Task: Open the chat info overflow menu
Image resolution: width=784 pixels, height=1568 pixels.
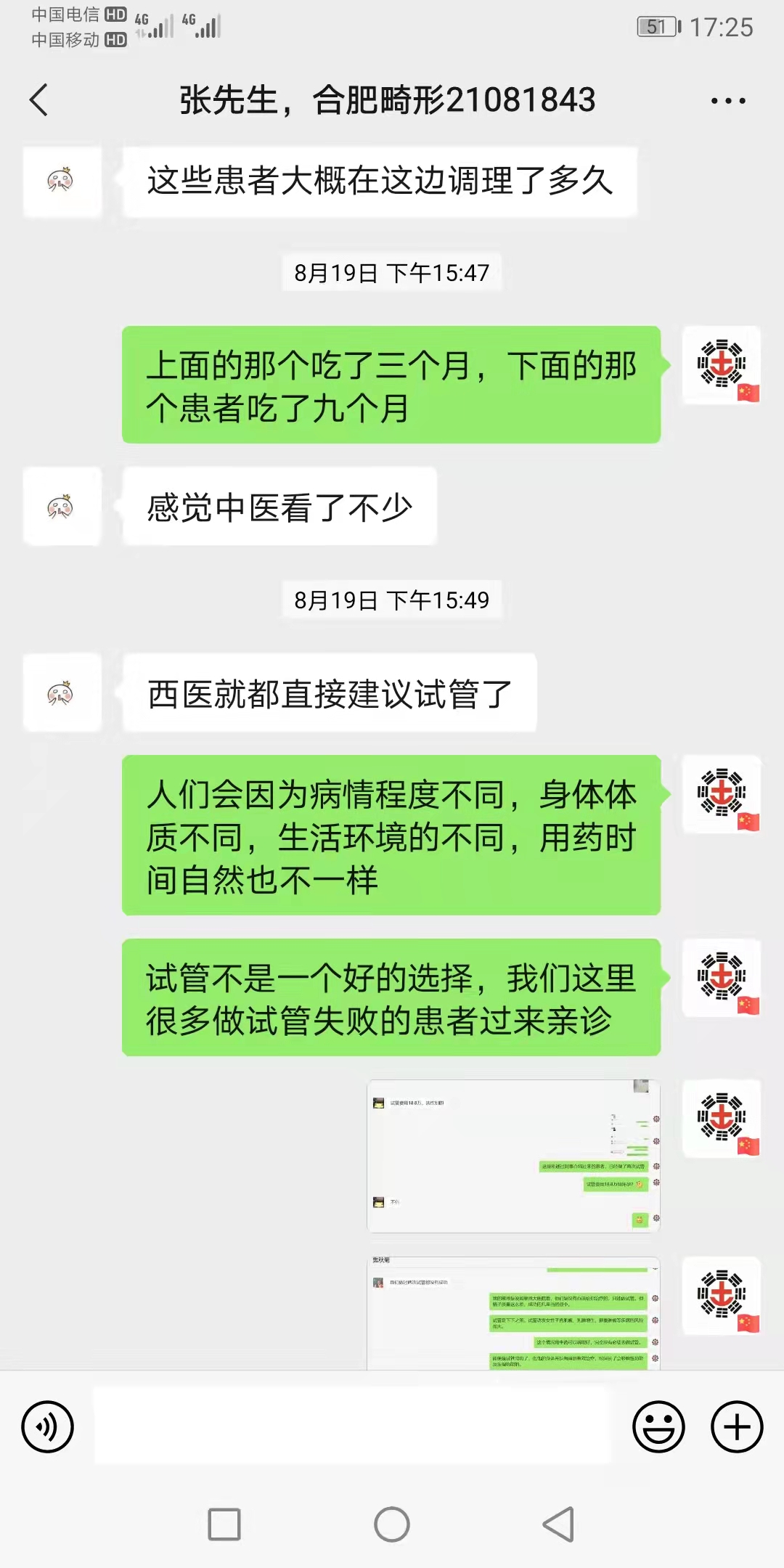Action: (728, 101)
